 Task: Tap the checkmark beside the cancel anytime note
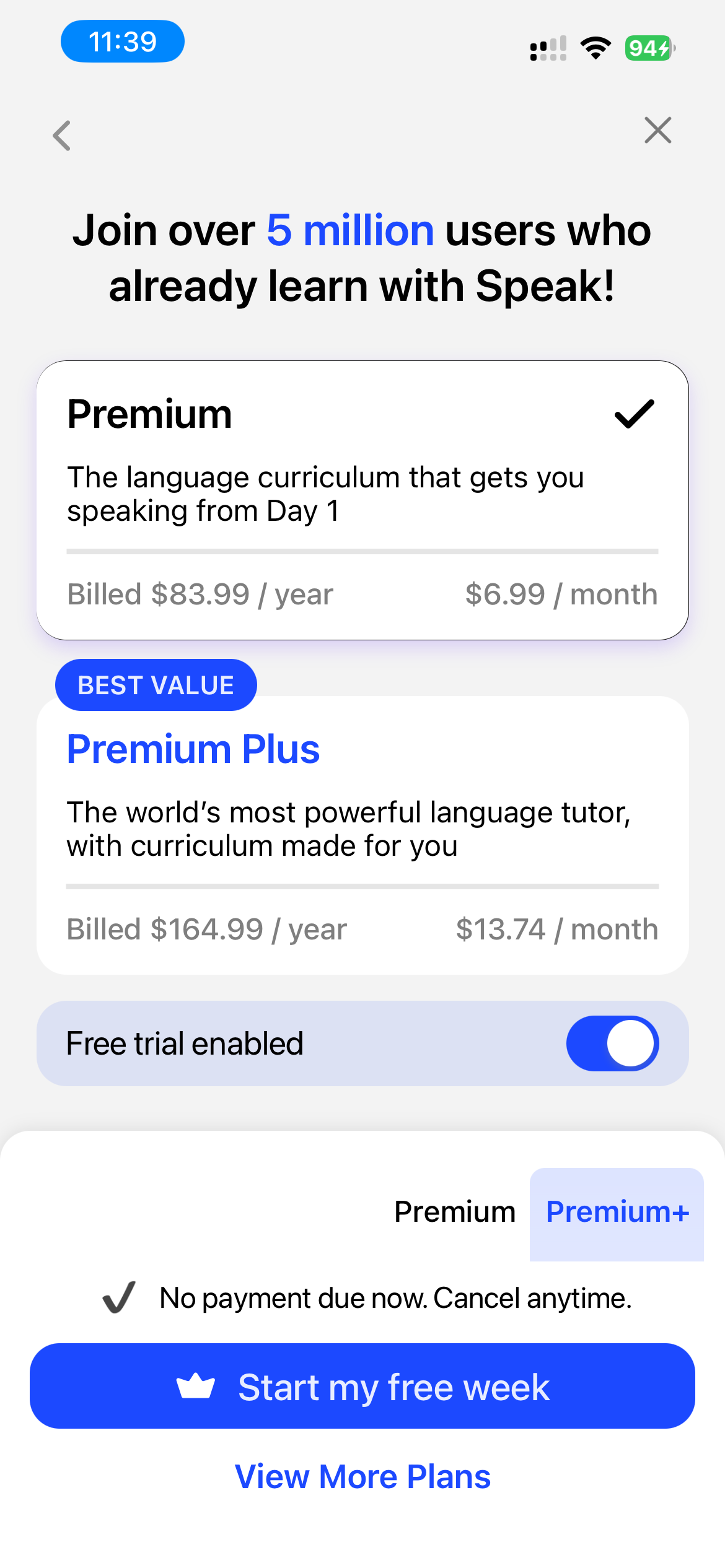[119, 1297]
